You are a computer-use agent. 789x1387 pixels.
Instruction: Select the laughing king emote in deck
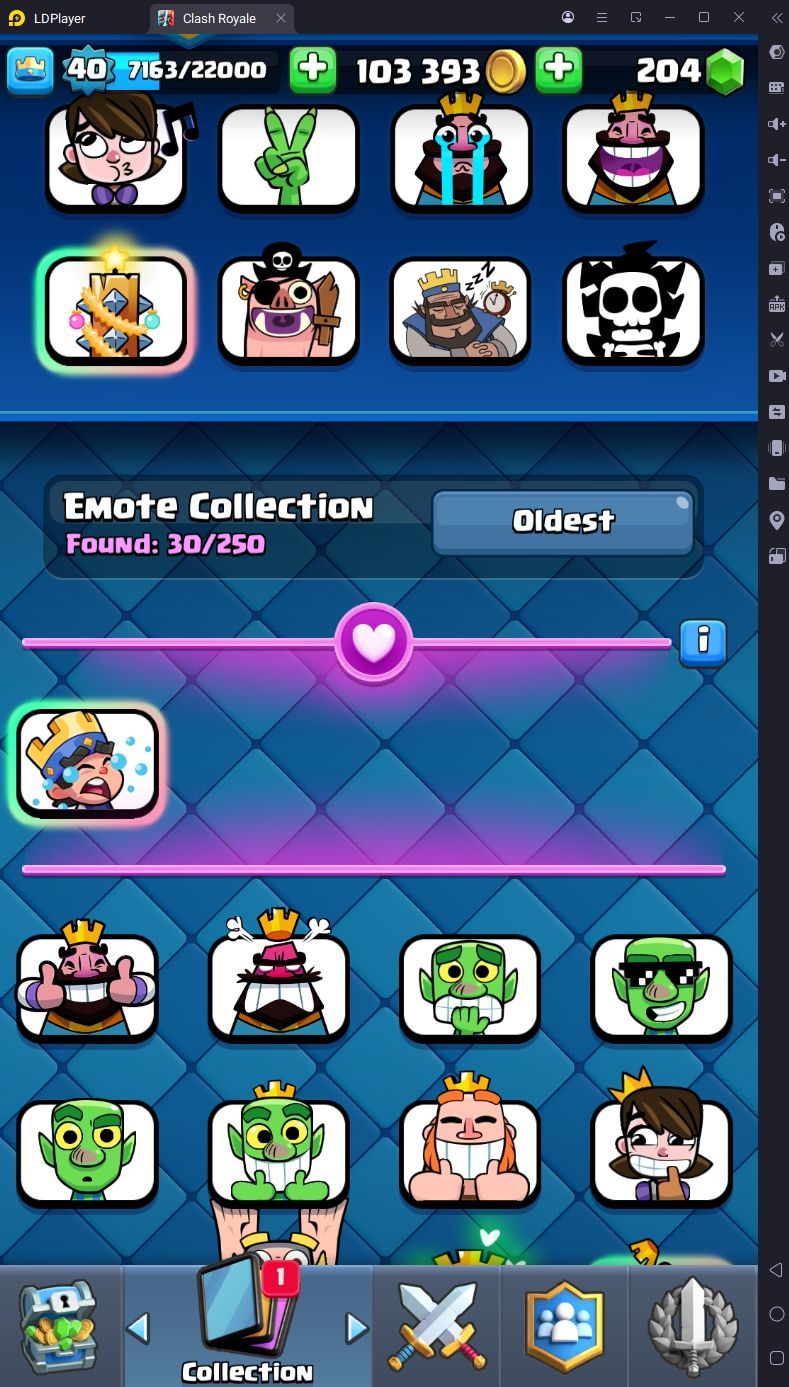[x=633, y=156]
